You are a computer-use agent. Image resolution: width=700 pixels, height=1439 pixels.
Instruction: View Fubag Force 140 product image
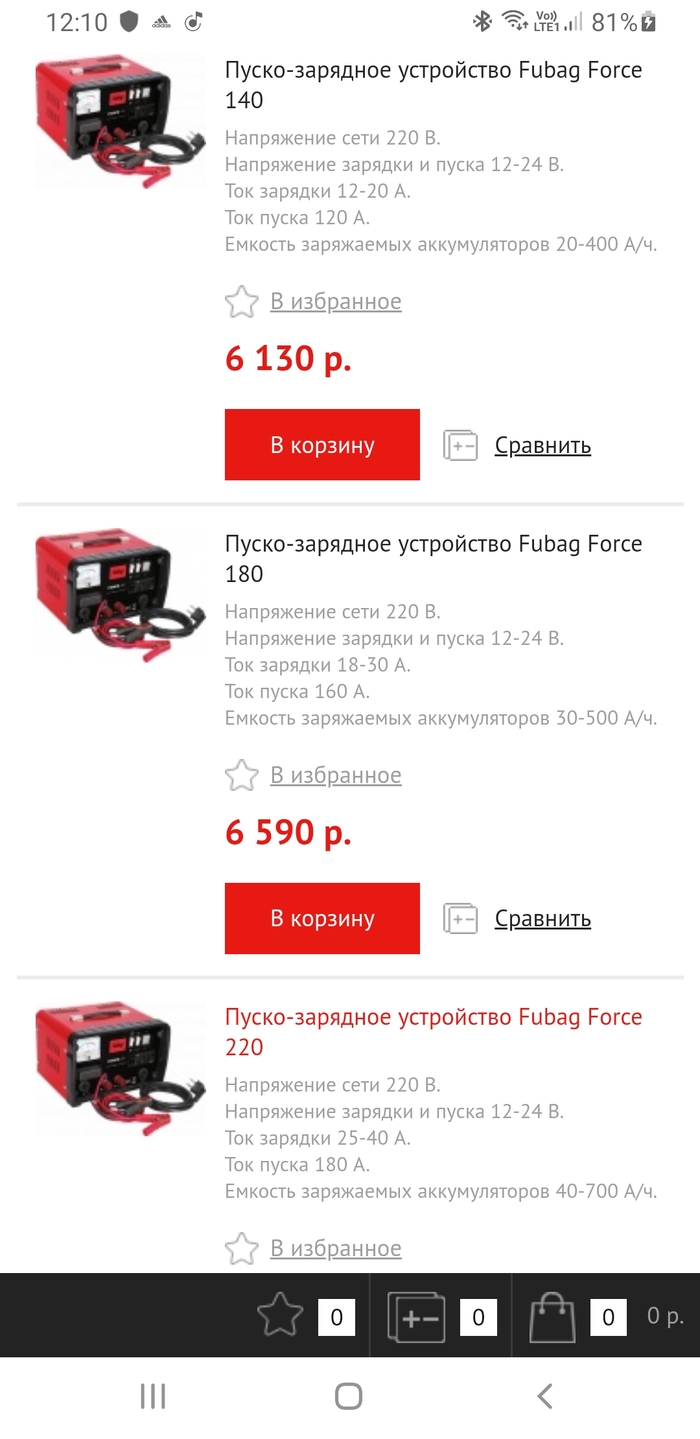[x=120, y=122]
